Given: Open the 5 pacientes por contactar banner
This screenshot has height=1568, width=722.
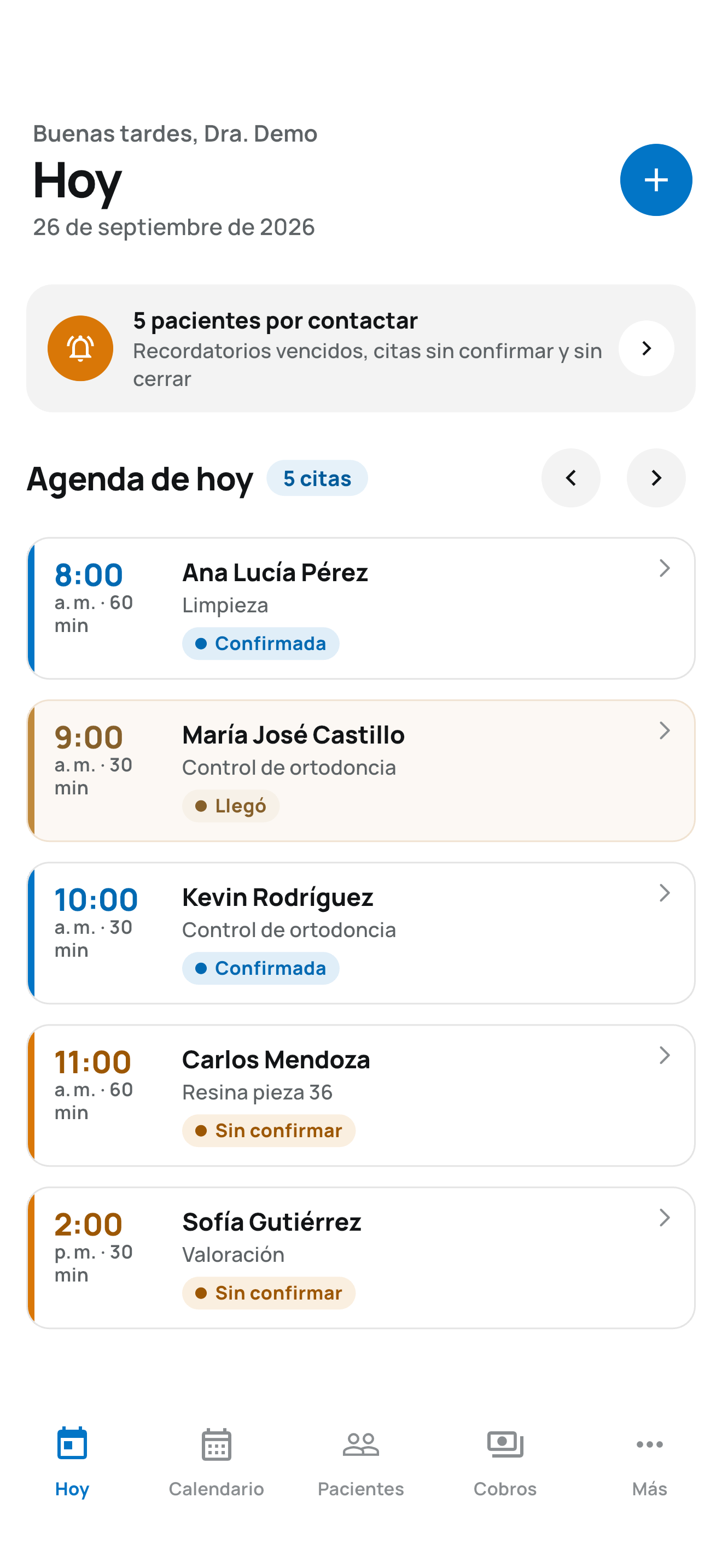Looking at the screenshot, I should [x=360, y=348].
